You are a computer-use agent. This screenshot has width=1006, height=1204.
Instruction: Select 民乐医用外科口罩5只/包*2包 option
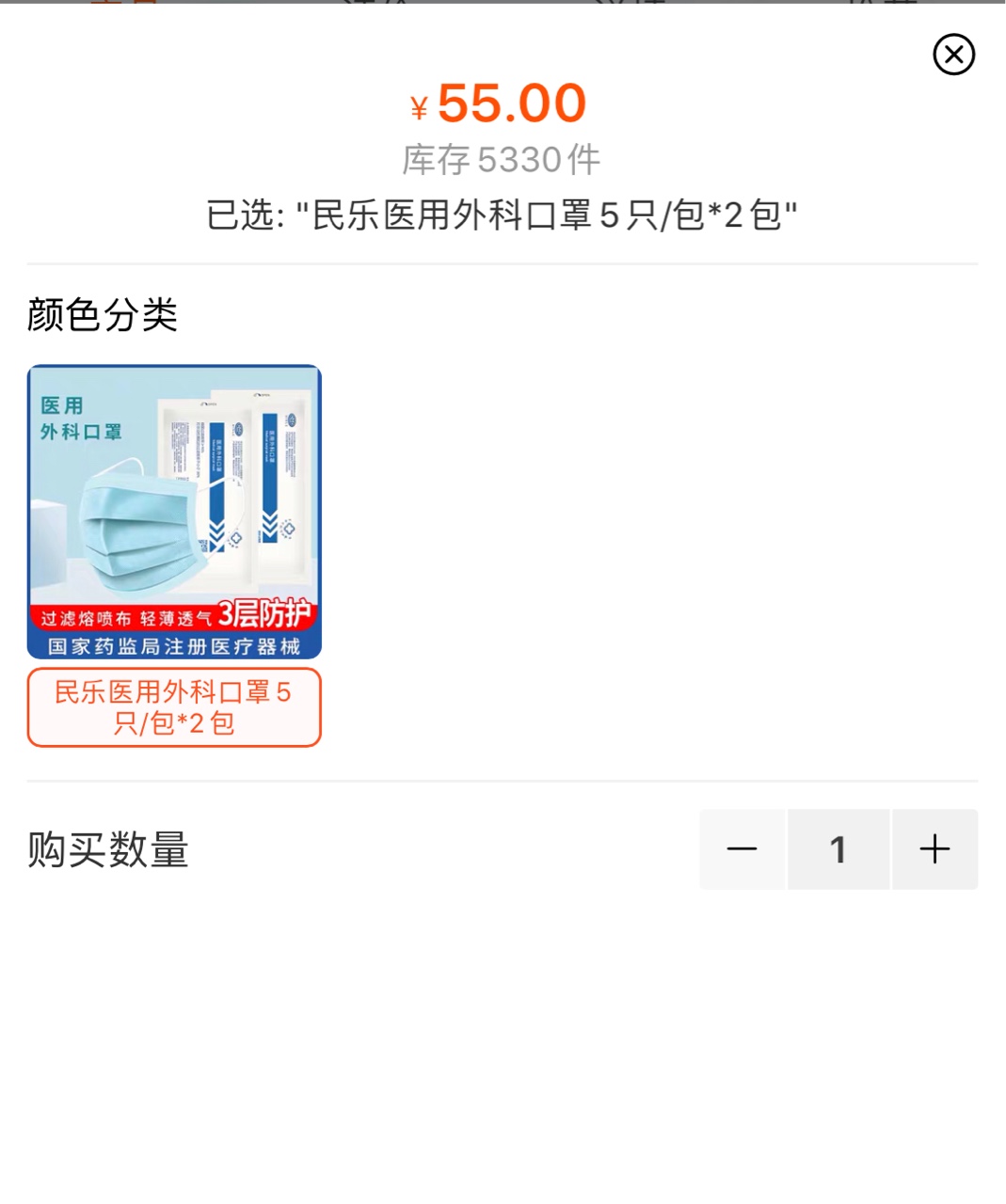[x=174, y=707]
